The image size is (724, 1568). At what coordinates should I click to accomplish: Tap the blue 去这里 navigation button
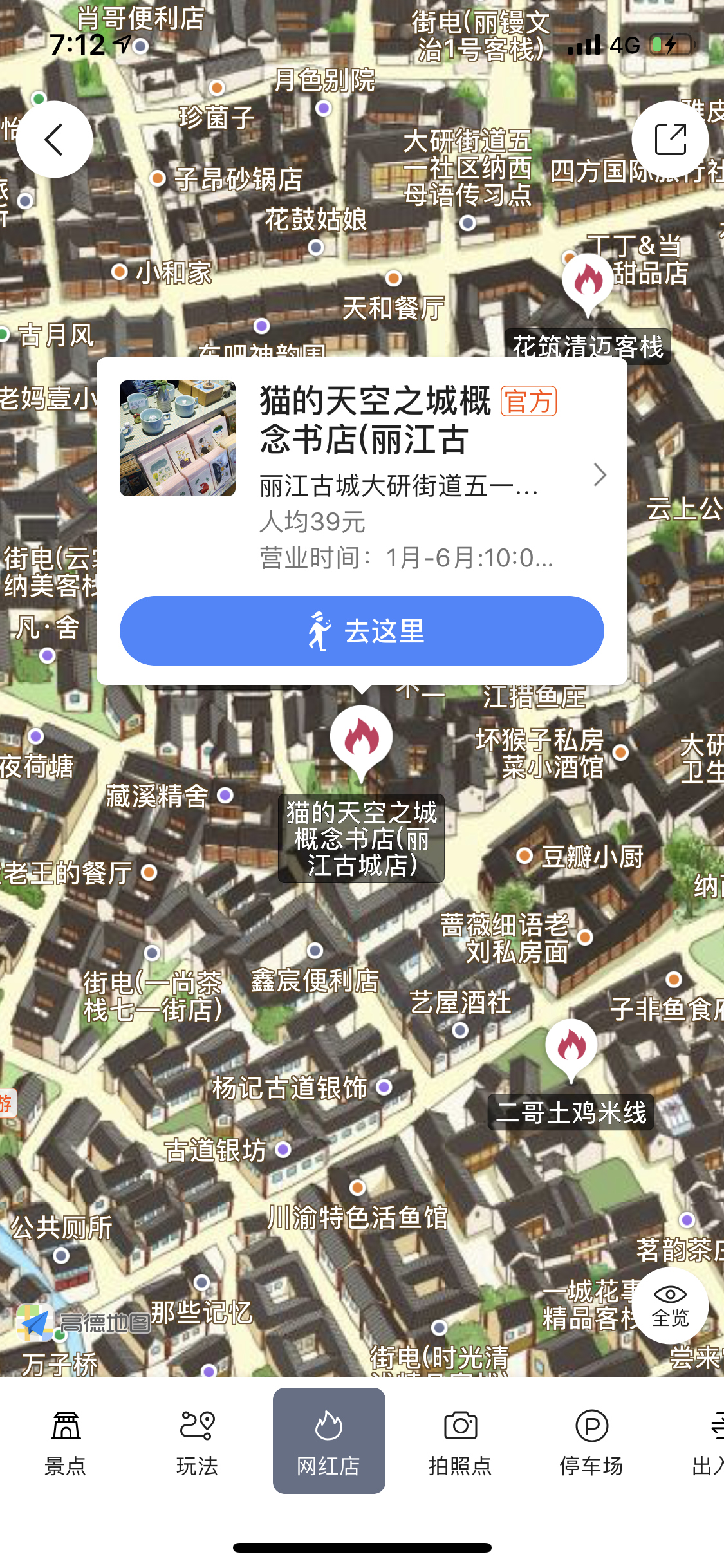362,631
